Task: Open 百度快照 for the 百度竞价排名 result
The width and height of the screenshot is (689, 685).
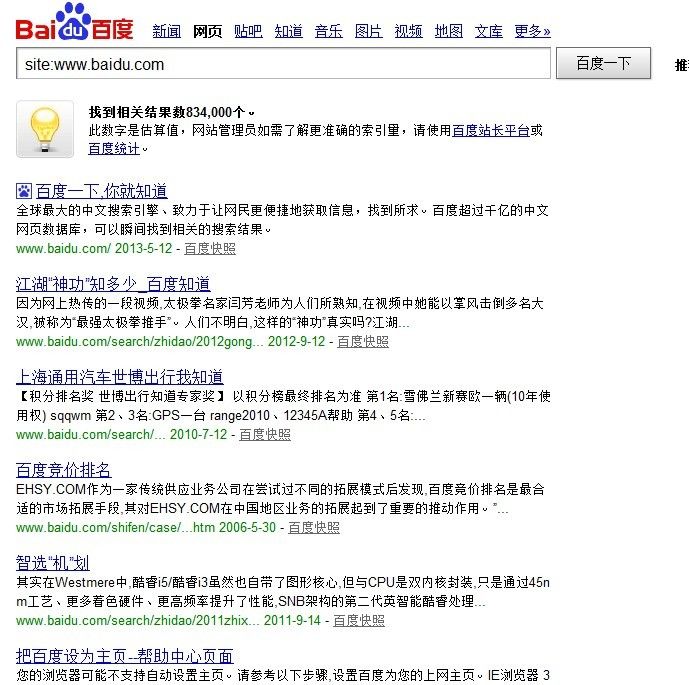Action: pos(314,527)
